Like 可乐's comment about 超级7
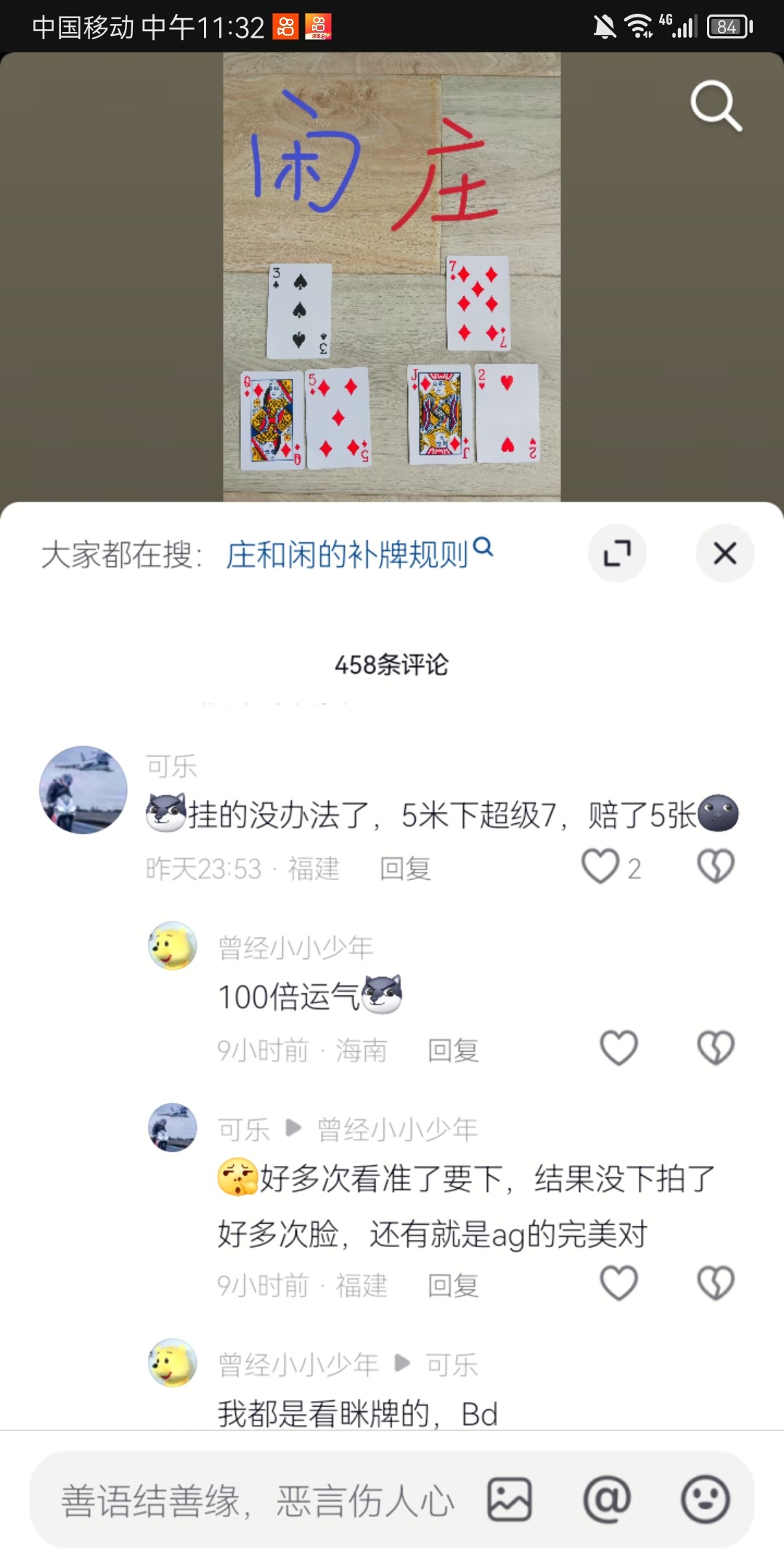This screenshot has width=784, height=1568. (601, 867)
